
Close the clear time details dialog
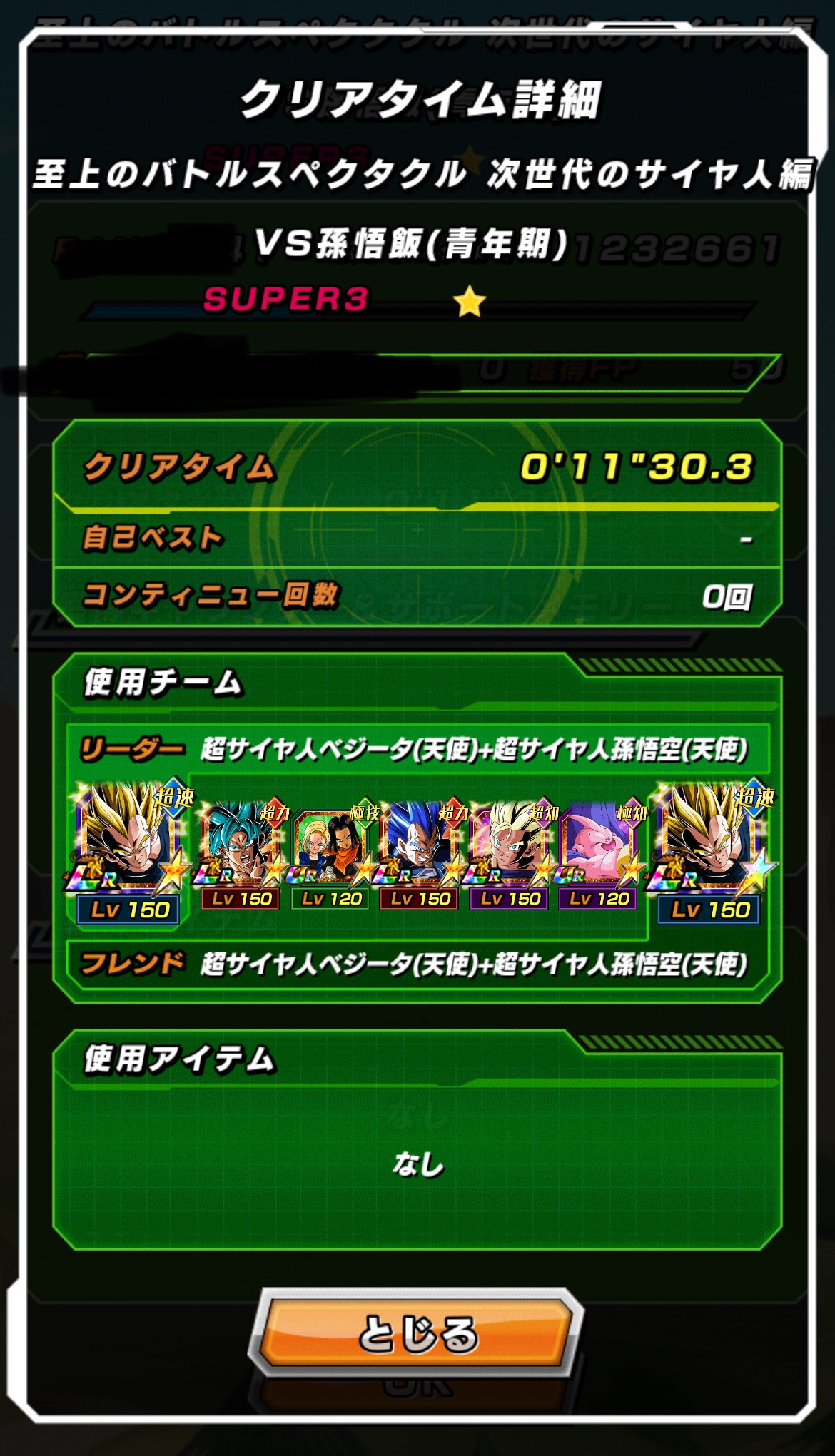[x=417, y=1333]
